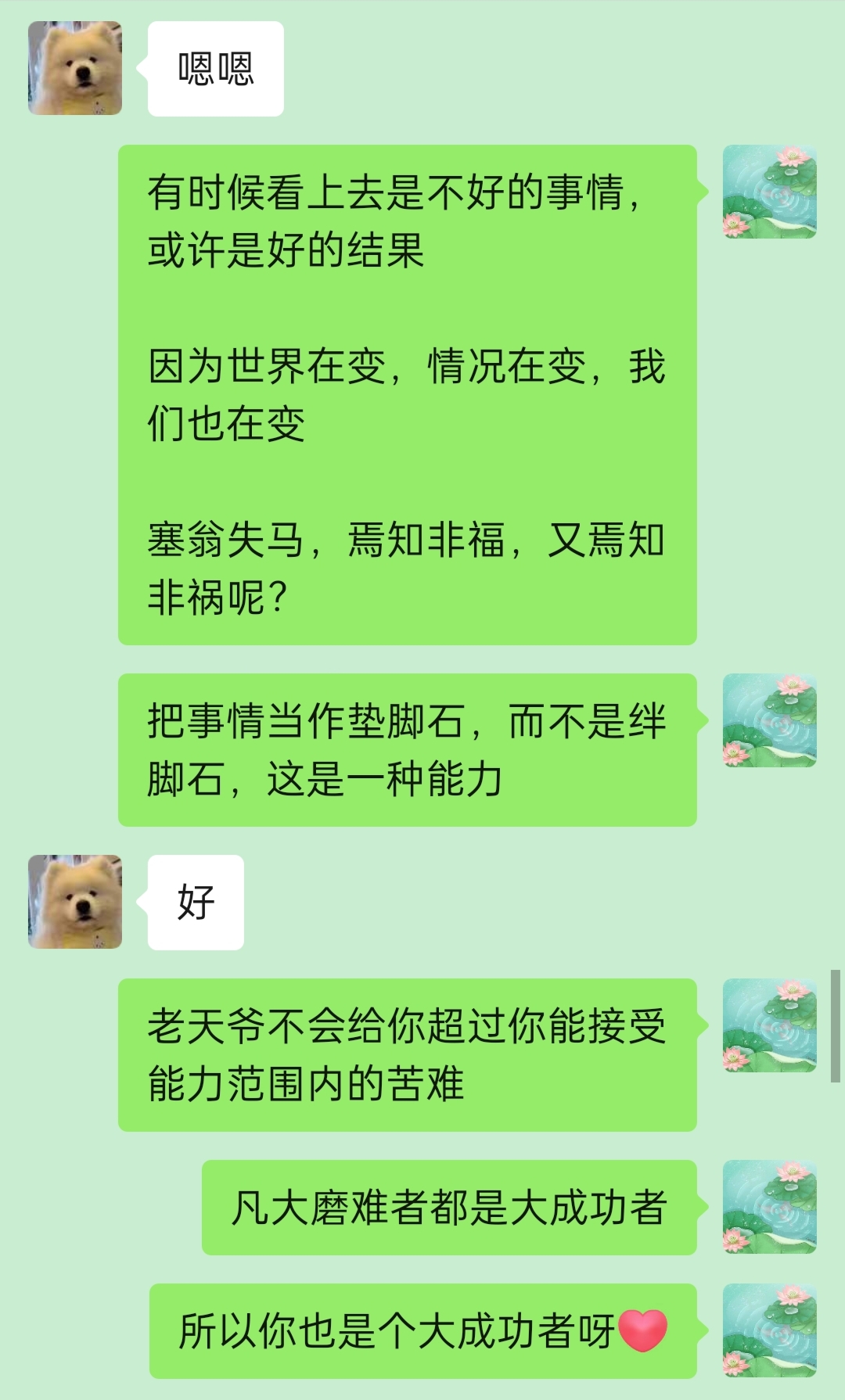The height and width of the screenshot is (1400, 845).
Task: Open the dog avatar beside the 嗯嗯 message
Action: pos(75,68)
